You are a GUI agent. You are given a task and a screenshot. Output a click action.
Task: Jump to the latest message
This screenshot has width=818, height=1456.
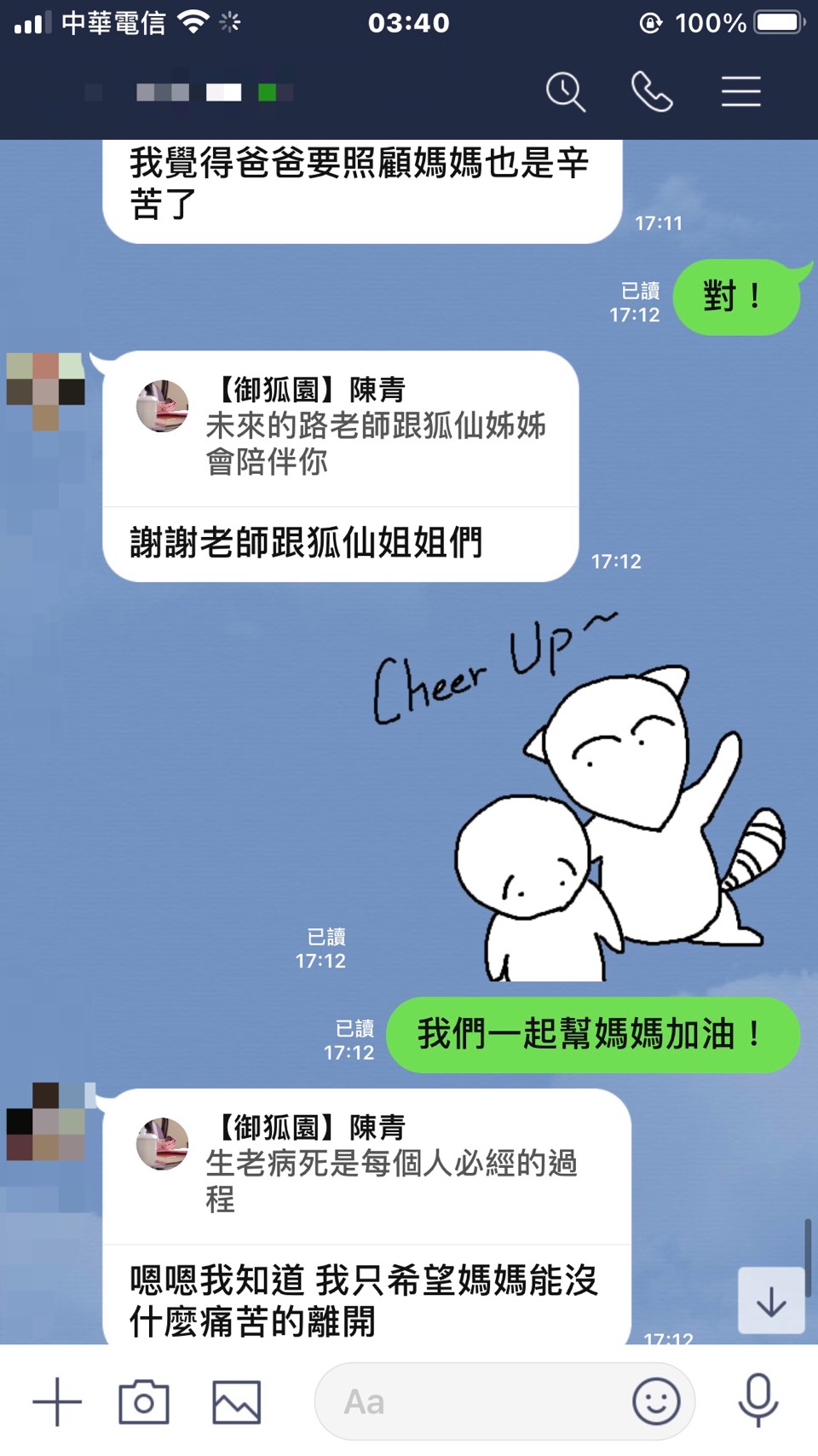pyautogui.click(x=771, y=1301)
